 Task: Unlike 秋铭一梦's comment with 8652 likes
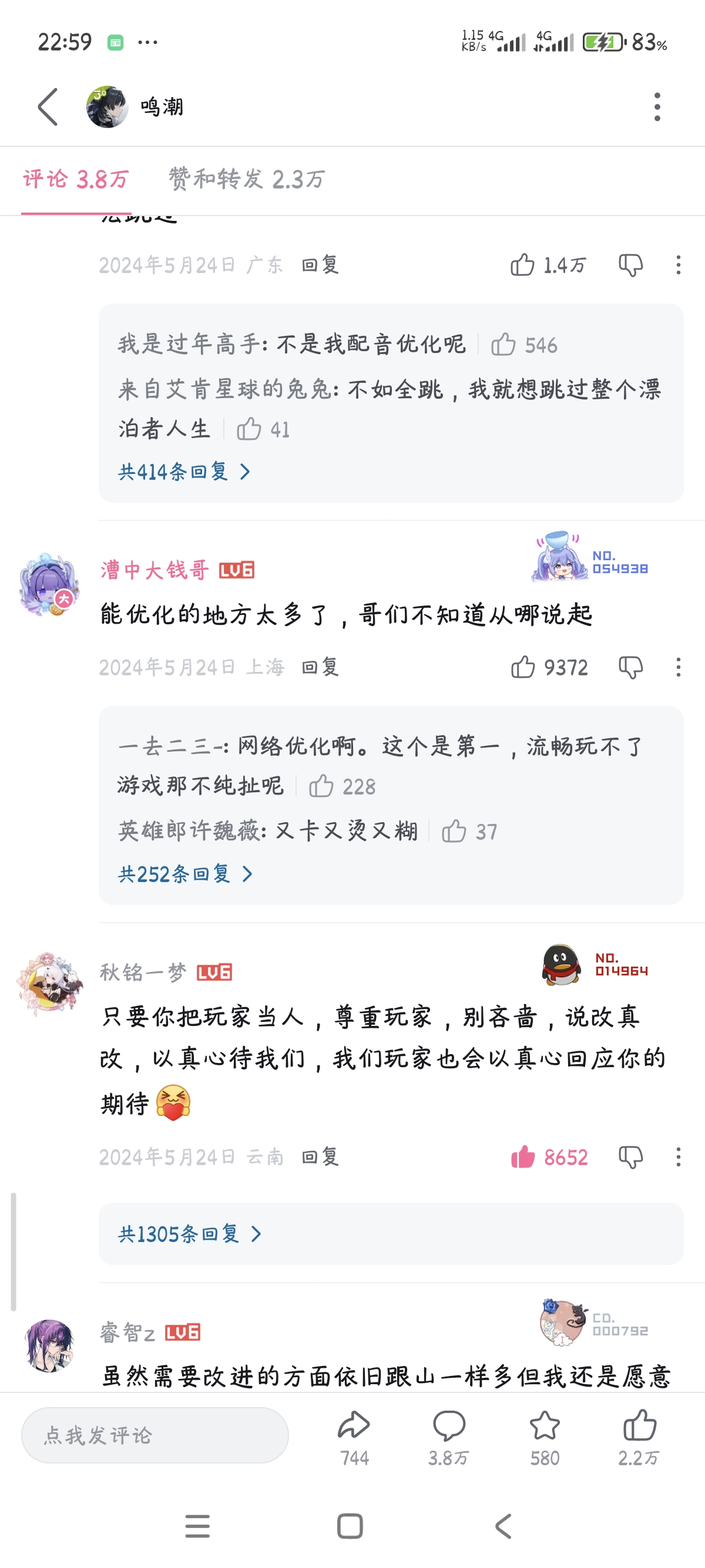tap(523, 1156)
